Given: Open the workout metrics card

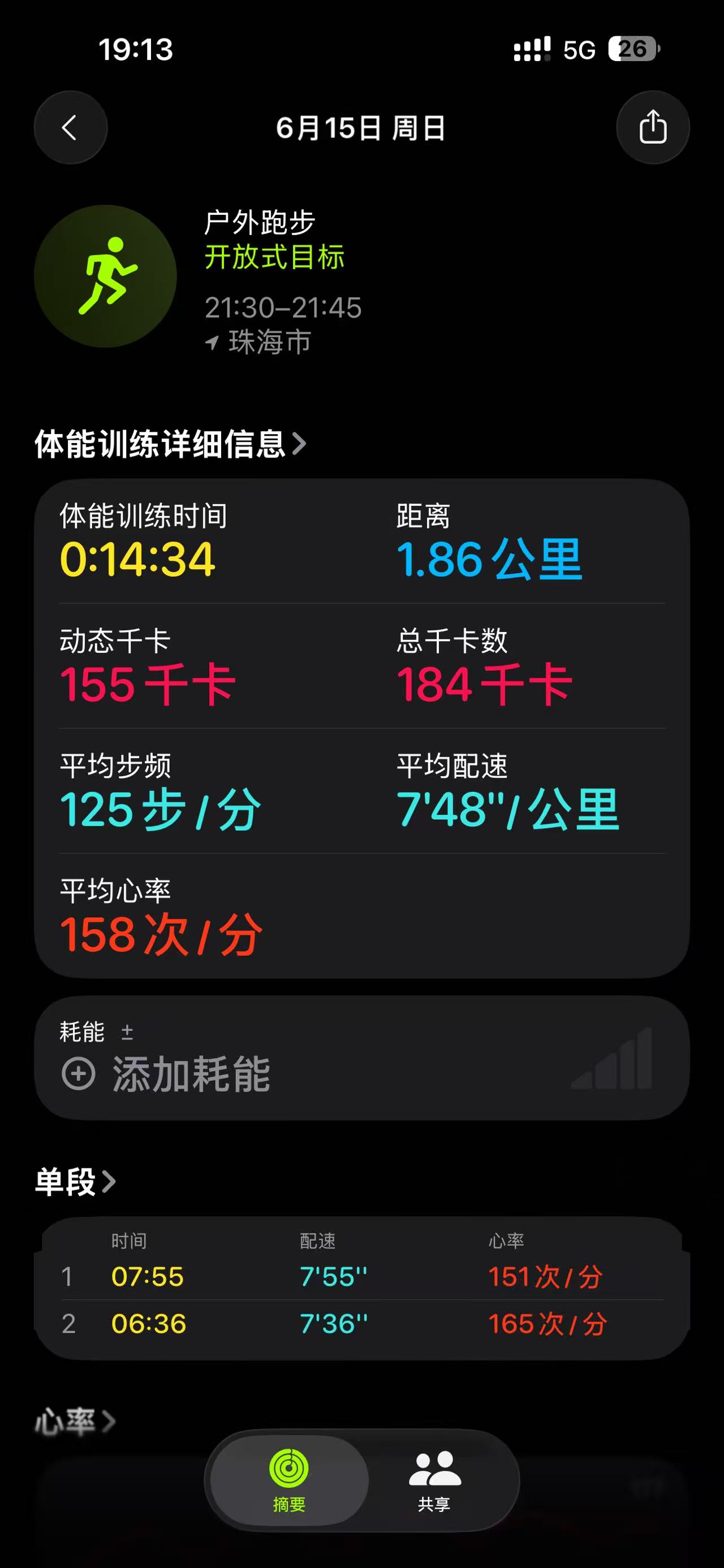Looking at the screenshot, I should 361,727.
